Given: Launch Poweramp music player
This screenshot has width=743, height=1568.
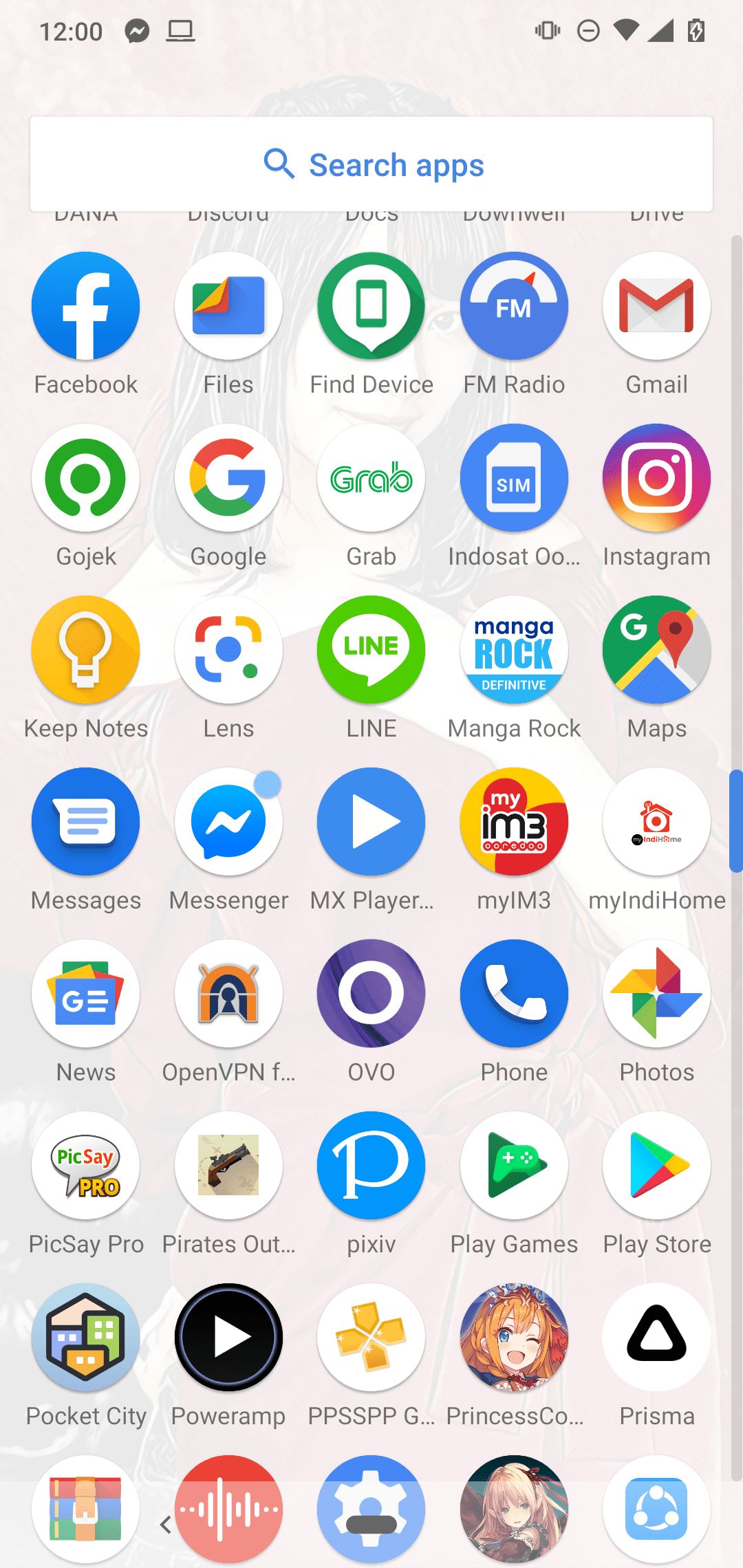Looking at the screenshot, I should 228,1338.
